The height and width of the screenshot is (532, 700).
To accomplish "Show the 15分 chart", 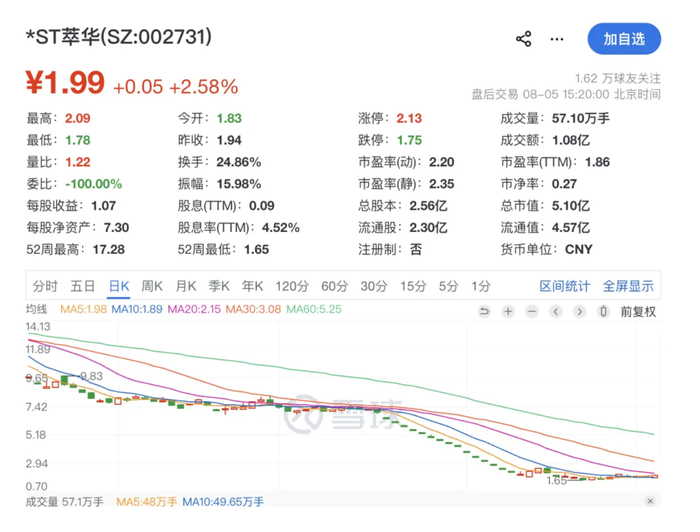I will [413, 286].
